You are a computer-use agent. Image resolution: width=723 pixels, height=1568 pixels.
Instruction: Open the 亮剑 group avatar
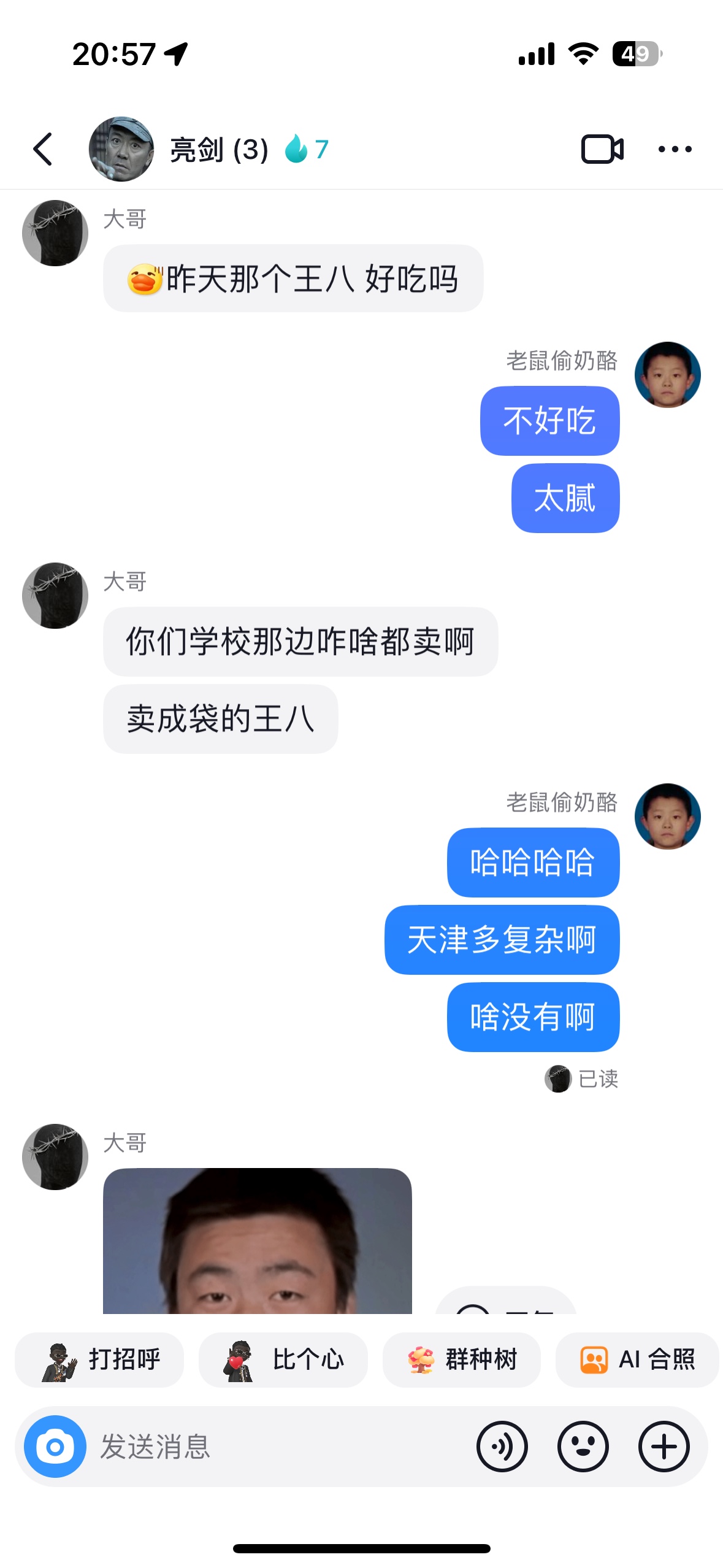[x=121, y=149]
